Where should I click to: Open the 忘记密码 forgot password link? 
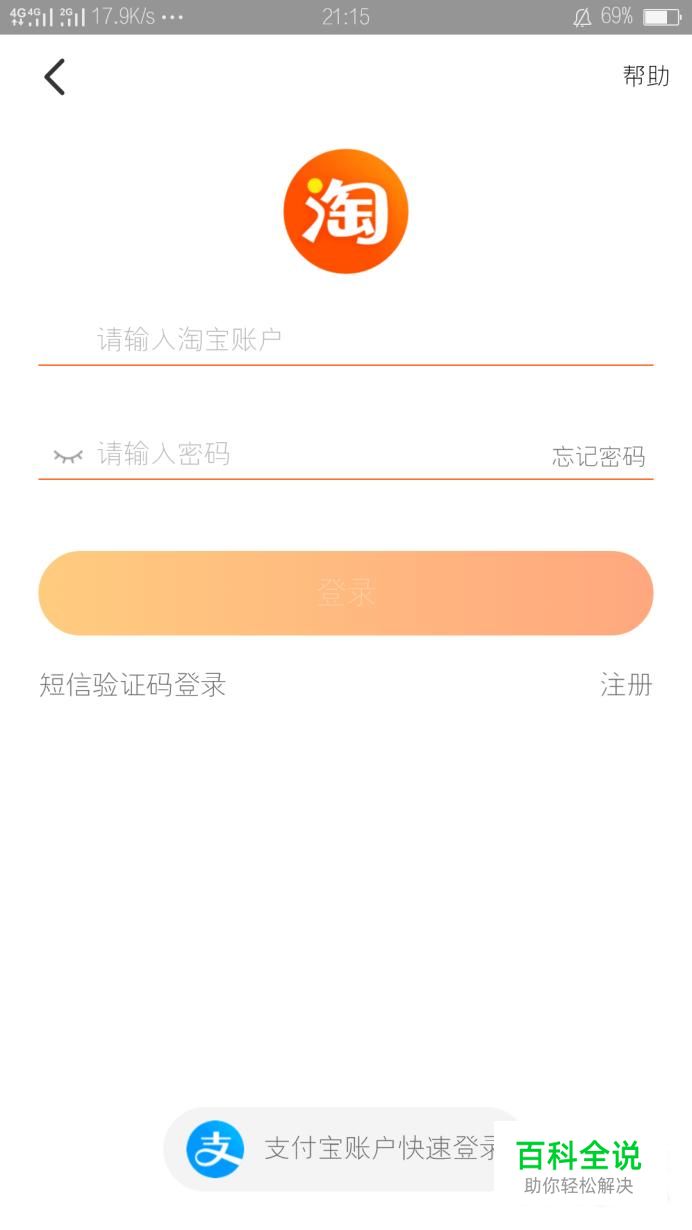click(598, 457)
